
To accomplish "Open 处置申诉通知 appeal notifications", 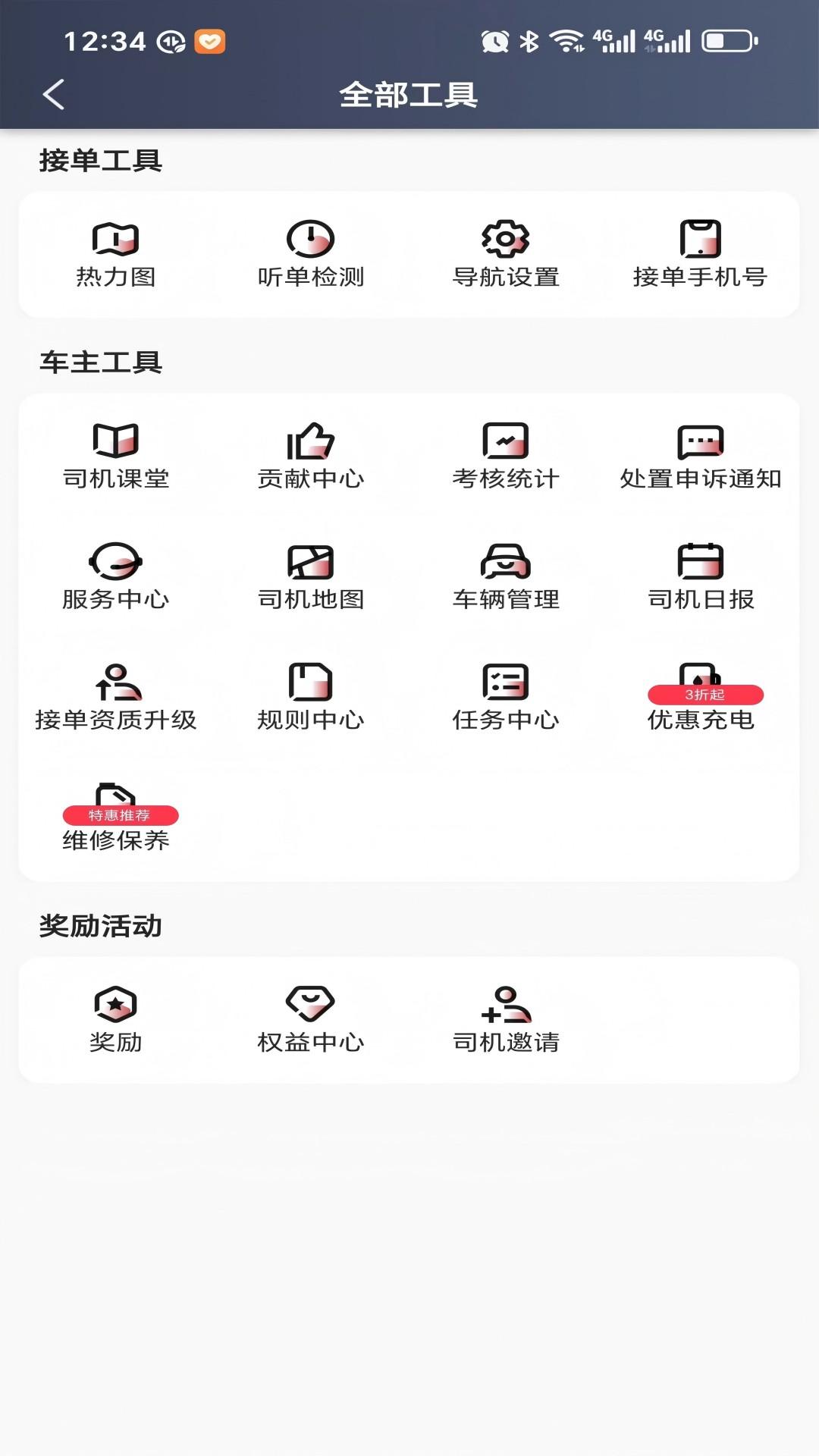I will pos(701,455).
